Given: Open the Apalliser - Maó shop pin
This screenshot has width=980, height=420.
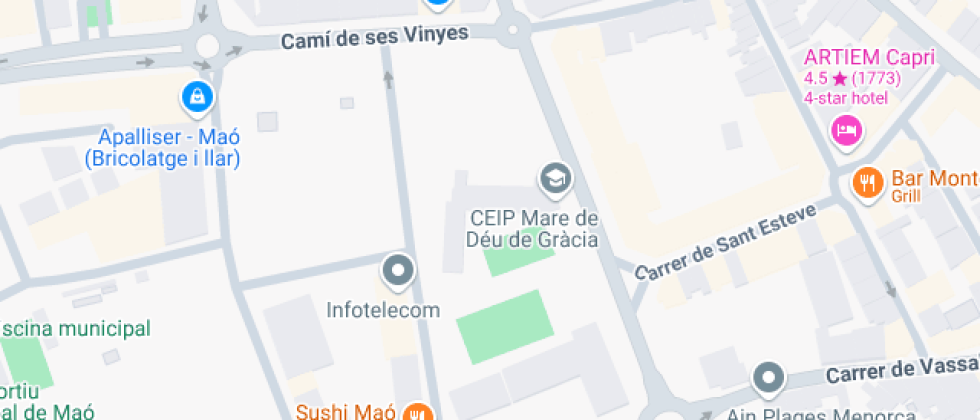Looking at the screenshot, I should coord(197,97).
